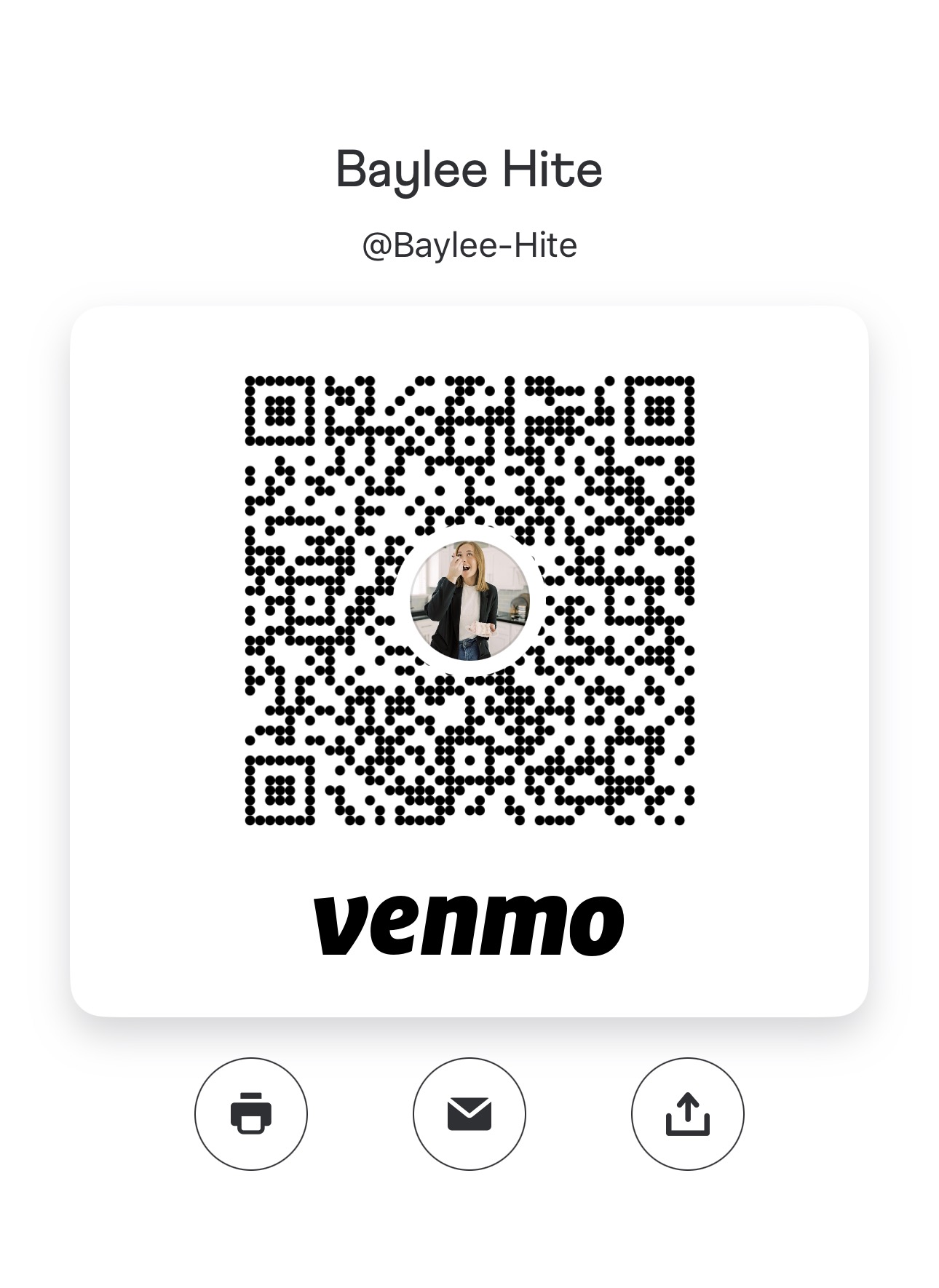Click the middle circular action icon
Viewport: 939px width, 1288px height.
[469, 1113]
